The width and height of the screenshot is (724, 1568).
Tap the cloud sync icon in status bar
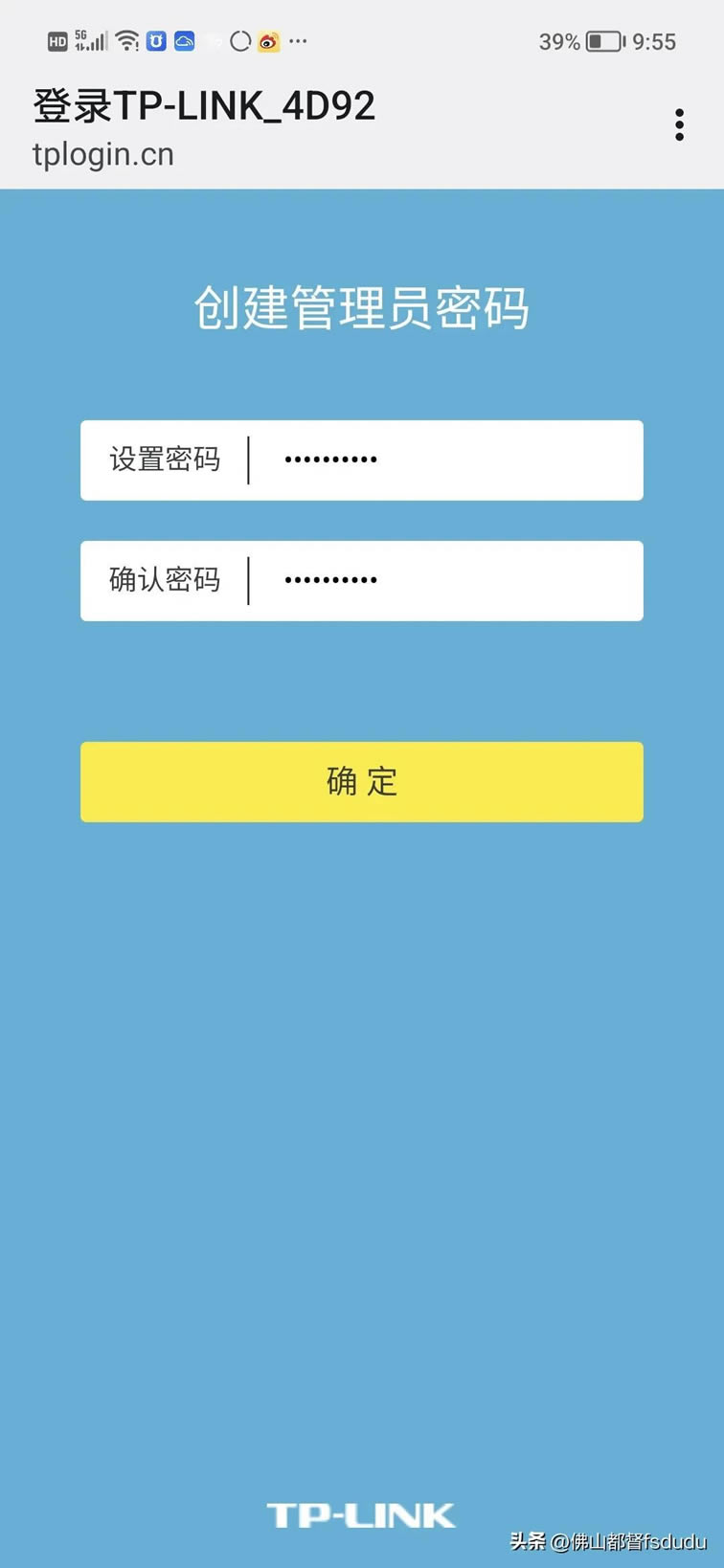tap(184, 41)
